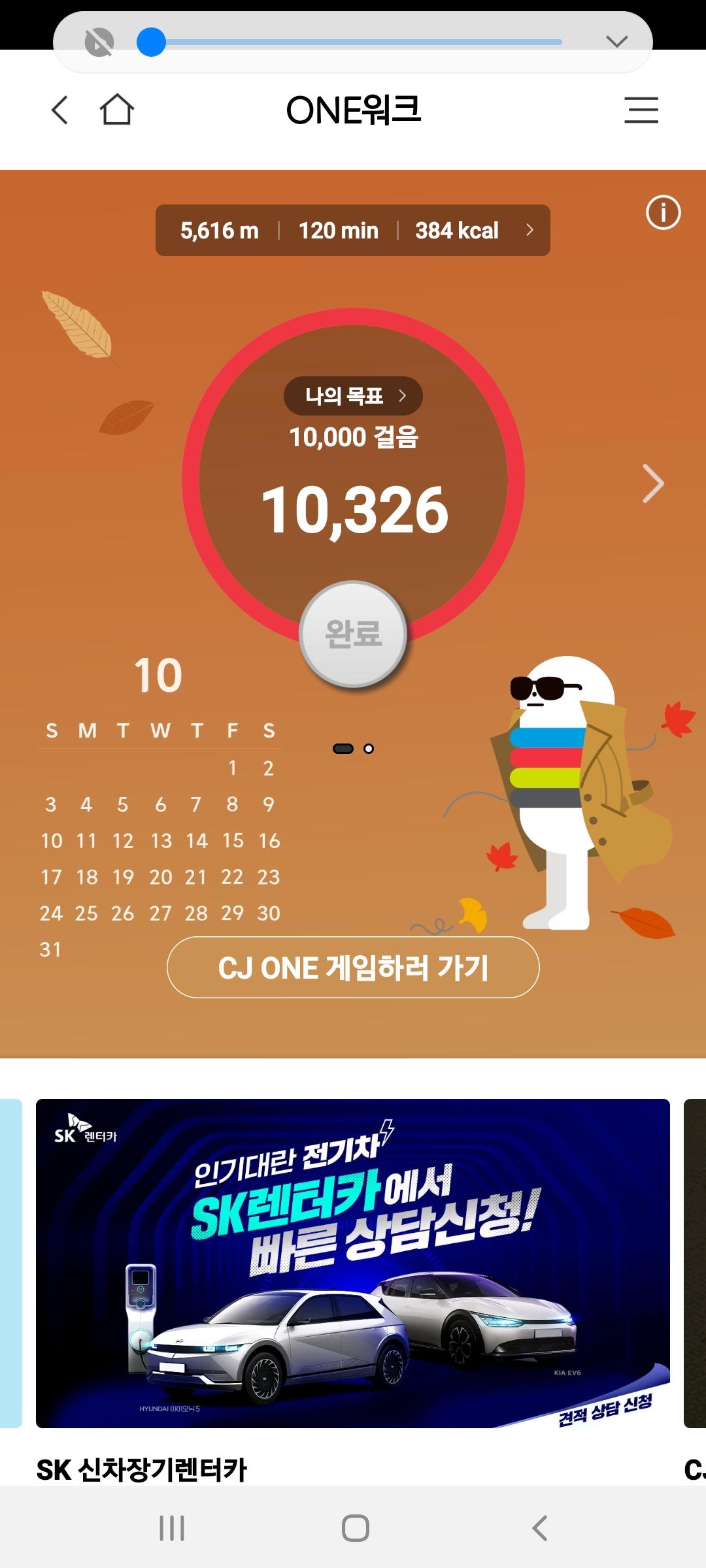Toggle the mute icon in the volume panel

[99, 42]
